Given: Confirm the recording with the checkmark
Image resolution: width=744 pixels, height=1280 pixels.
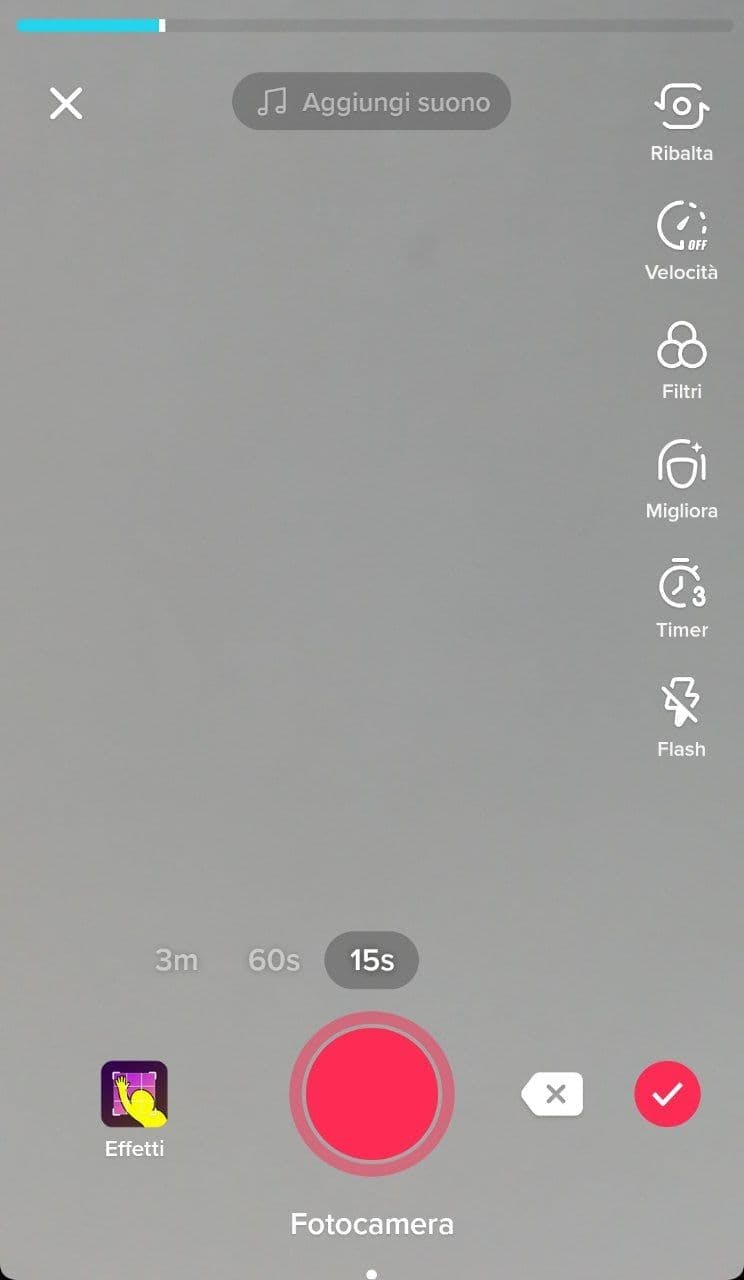Looking at the screenshot, I should tap(667, 1095).
